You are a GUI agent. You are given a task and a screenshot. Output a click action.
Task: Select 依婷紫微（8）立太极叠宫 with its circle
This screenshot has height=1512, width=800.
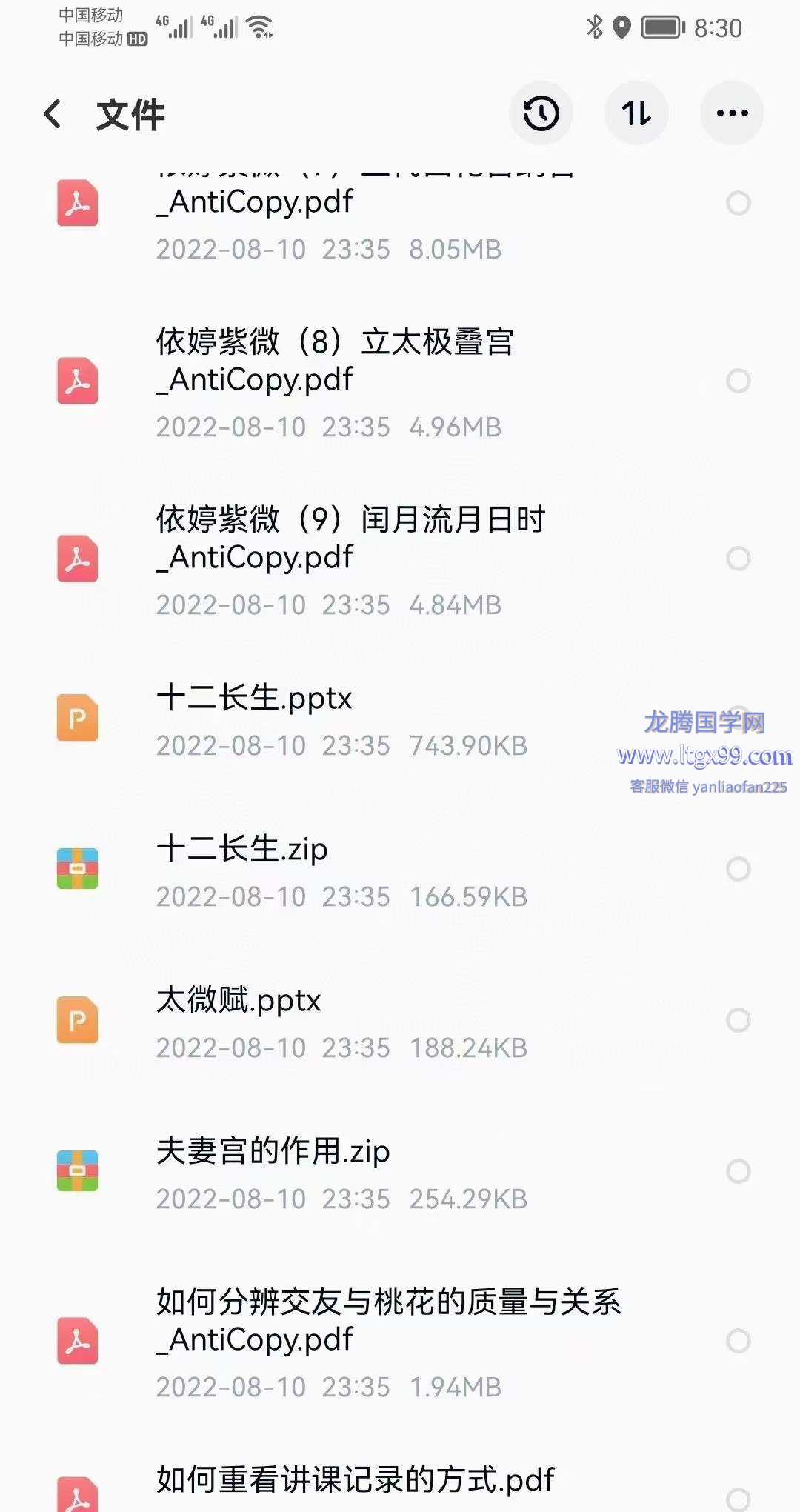738,381
